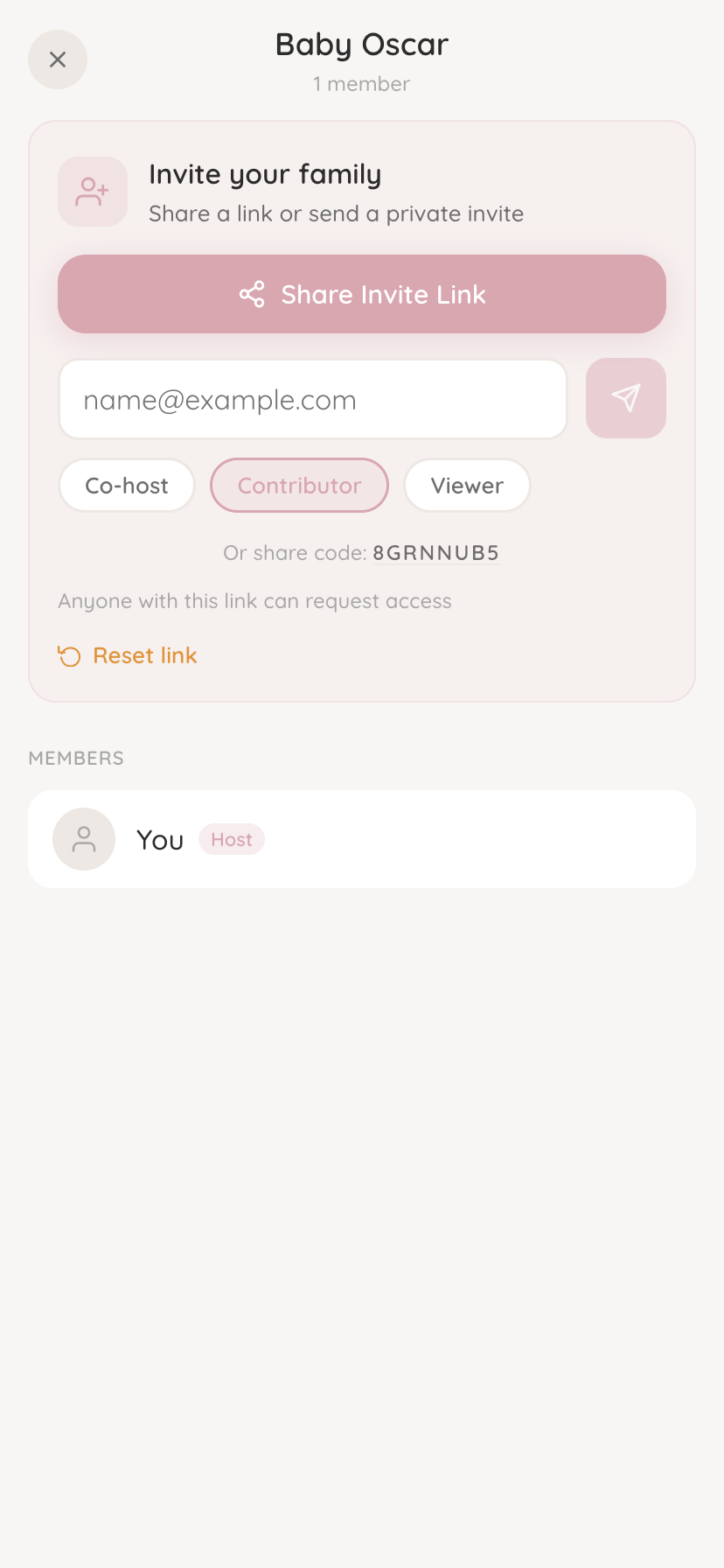Choose the Contributor role chip
This screenshot has width=724, height=1568.
click(299, 486)
